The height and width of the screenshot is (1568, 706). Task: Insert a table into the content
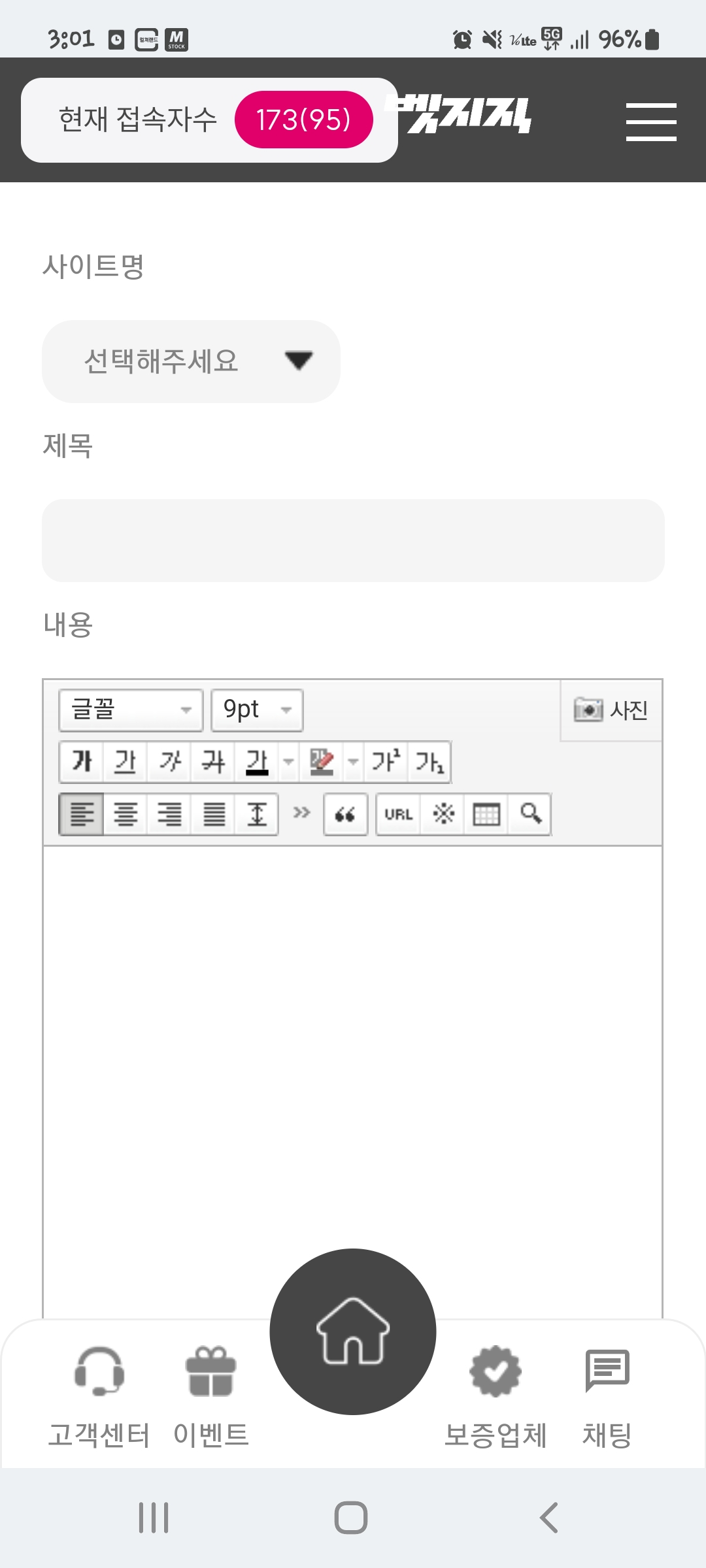[486, 814]
